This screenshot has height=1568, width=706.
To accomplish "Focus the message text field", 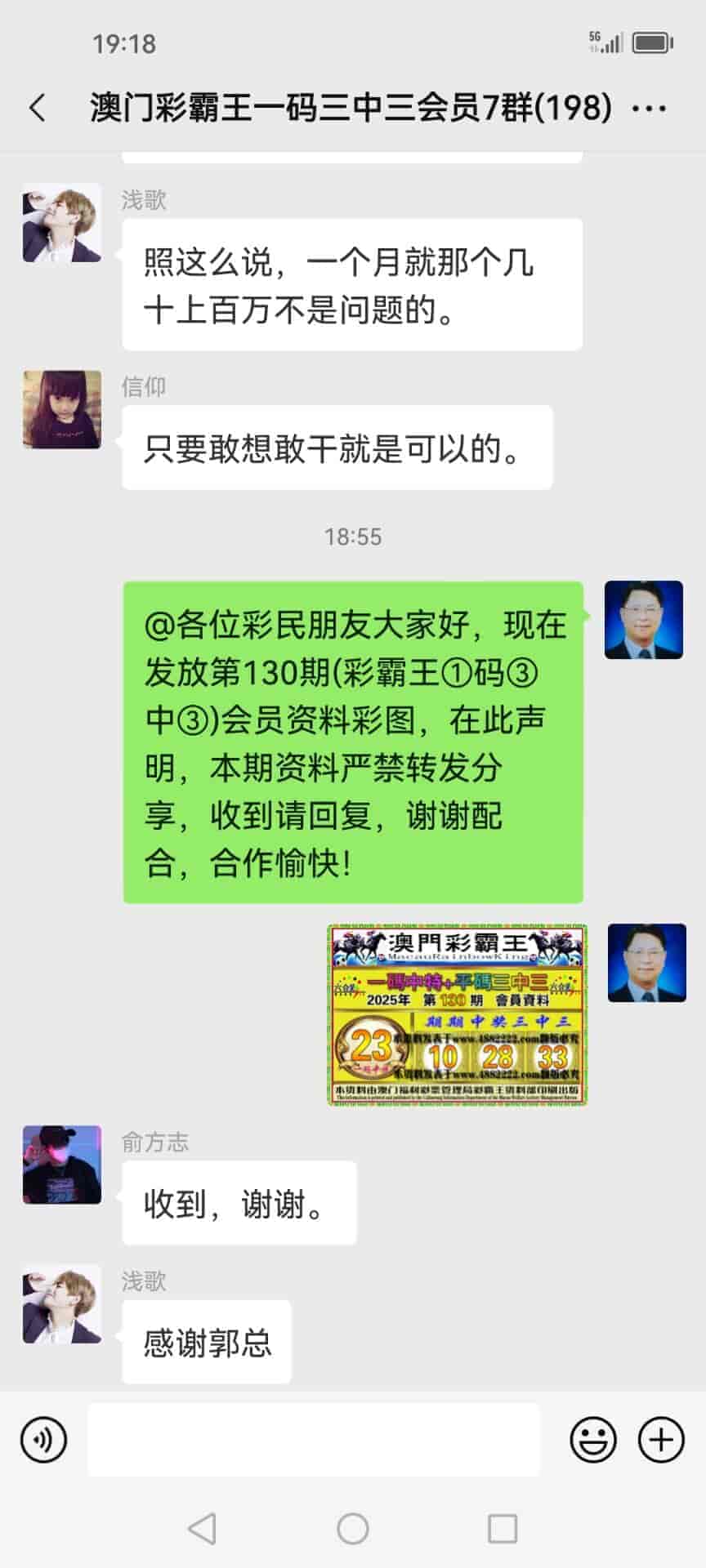I will click(x=314, y=1439).
